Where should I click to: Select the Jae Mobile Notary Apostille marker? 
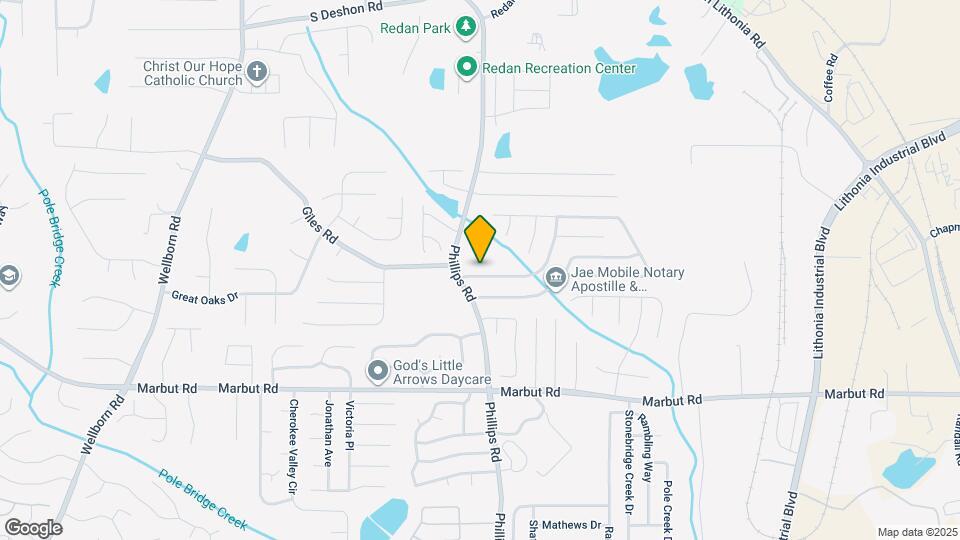pyautogui.click(x=555, y=278)
